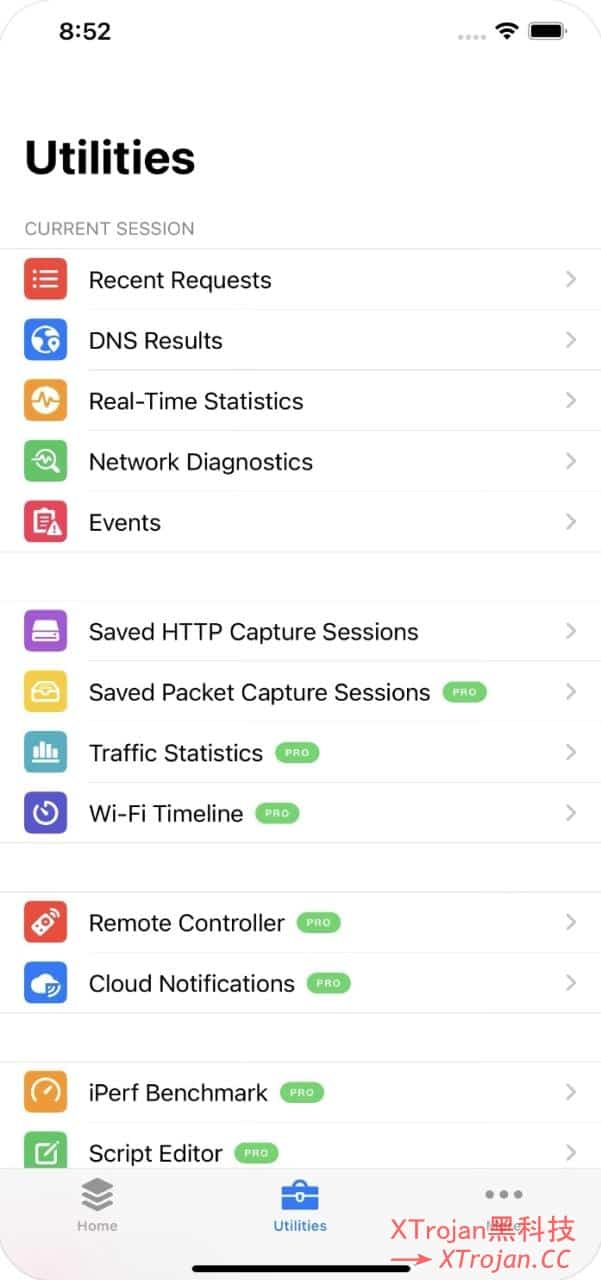Open Remote Controller

(187, 923)
